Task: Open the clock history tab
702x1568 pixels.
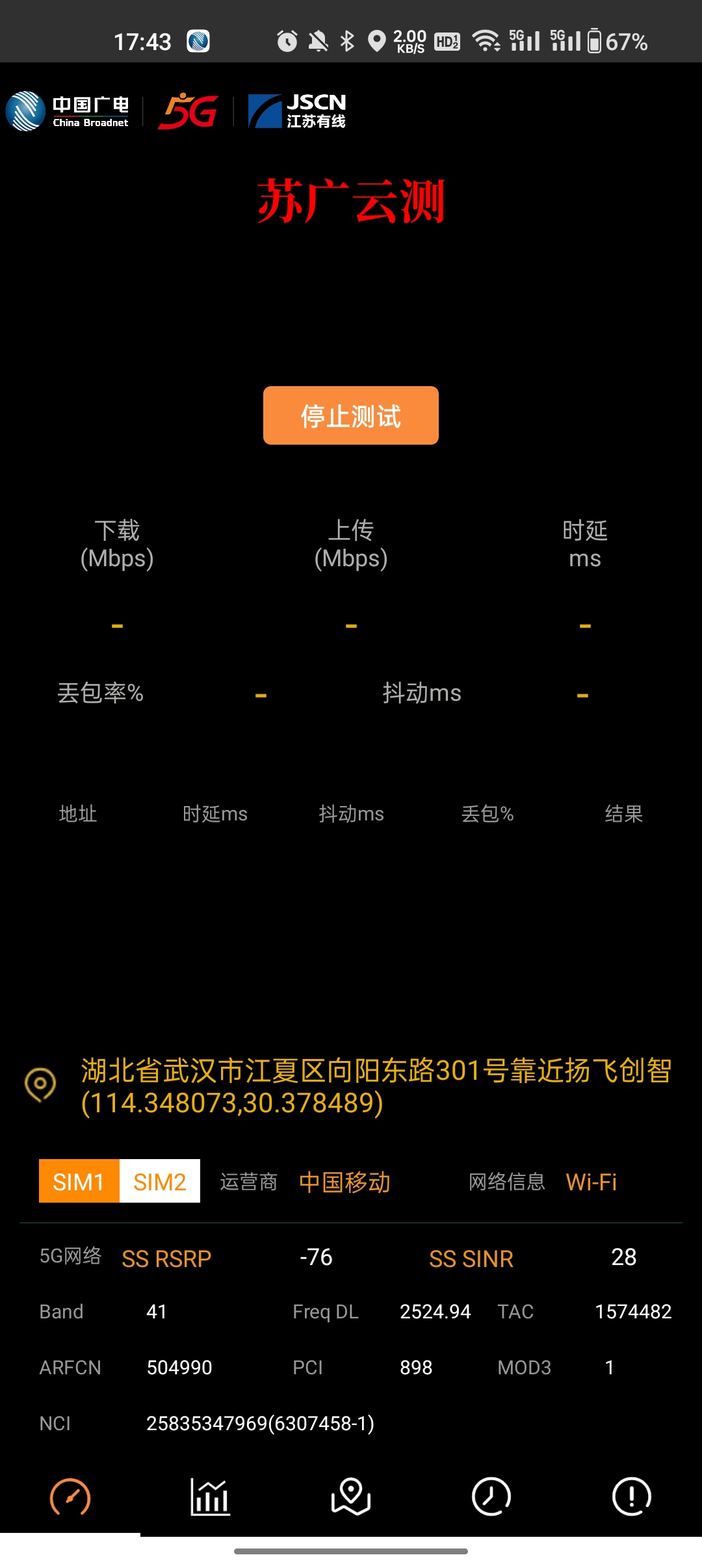Action: coord(491,1496)
